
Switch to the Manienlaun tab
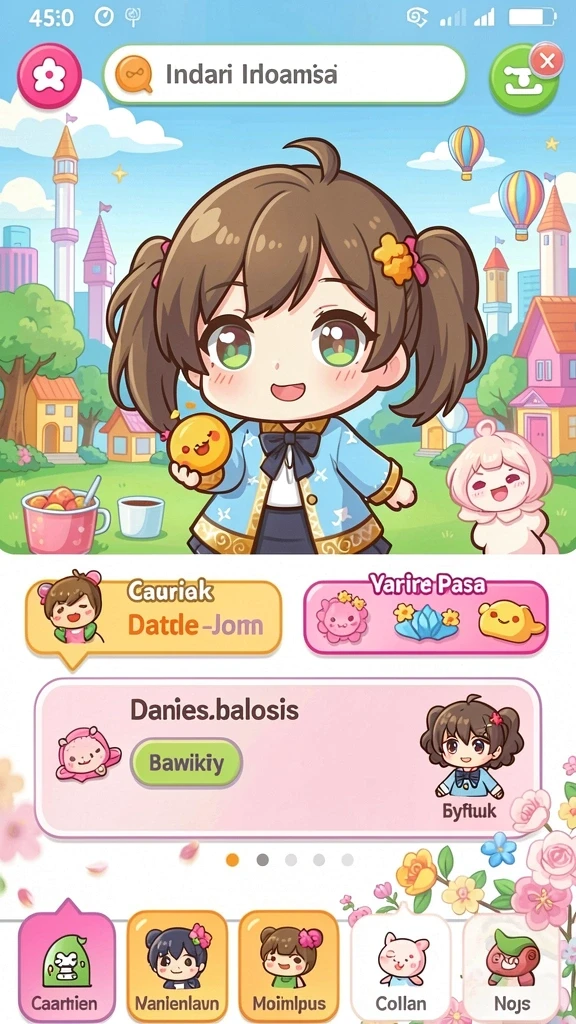tap(177, 966)
